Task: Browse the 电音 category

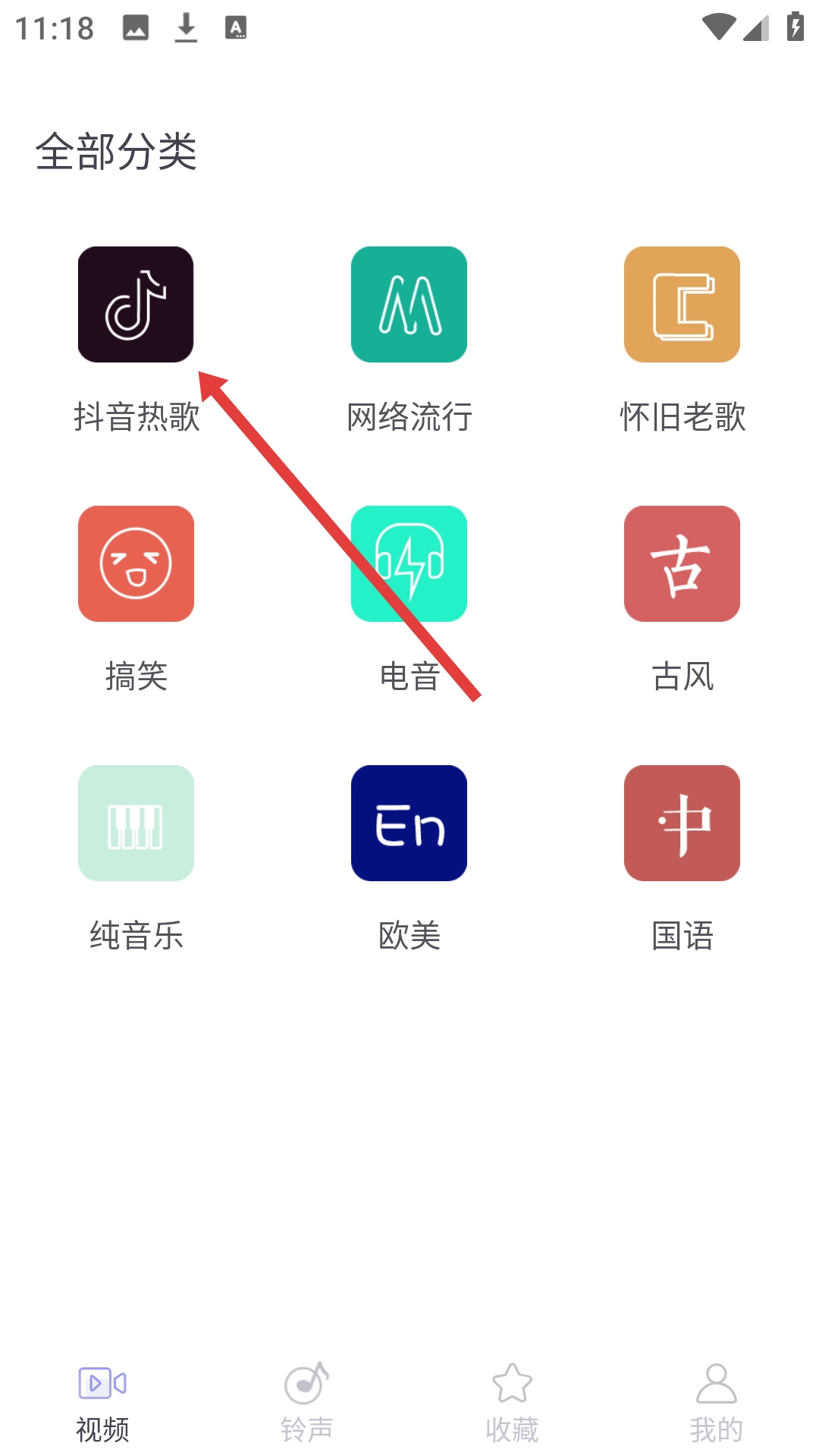Action: [409, 563]
